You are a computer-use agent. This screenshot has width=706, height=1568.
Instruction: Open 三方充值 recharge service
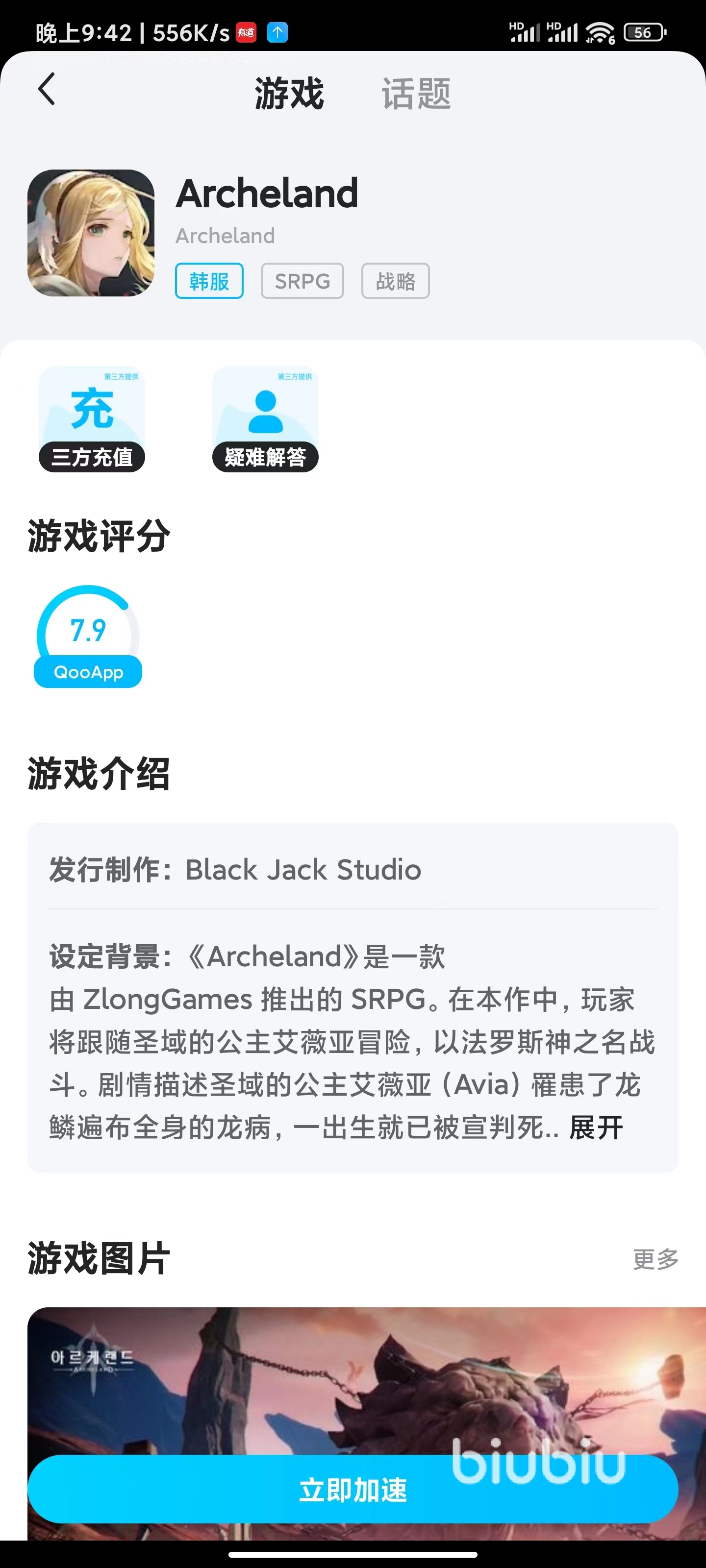point(92,419)
